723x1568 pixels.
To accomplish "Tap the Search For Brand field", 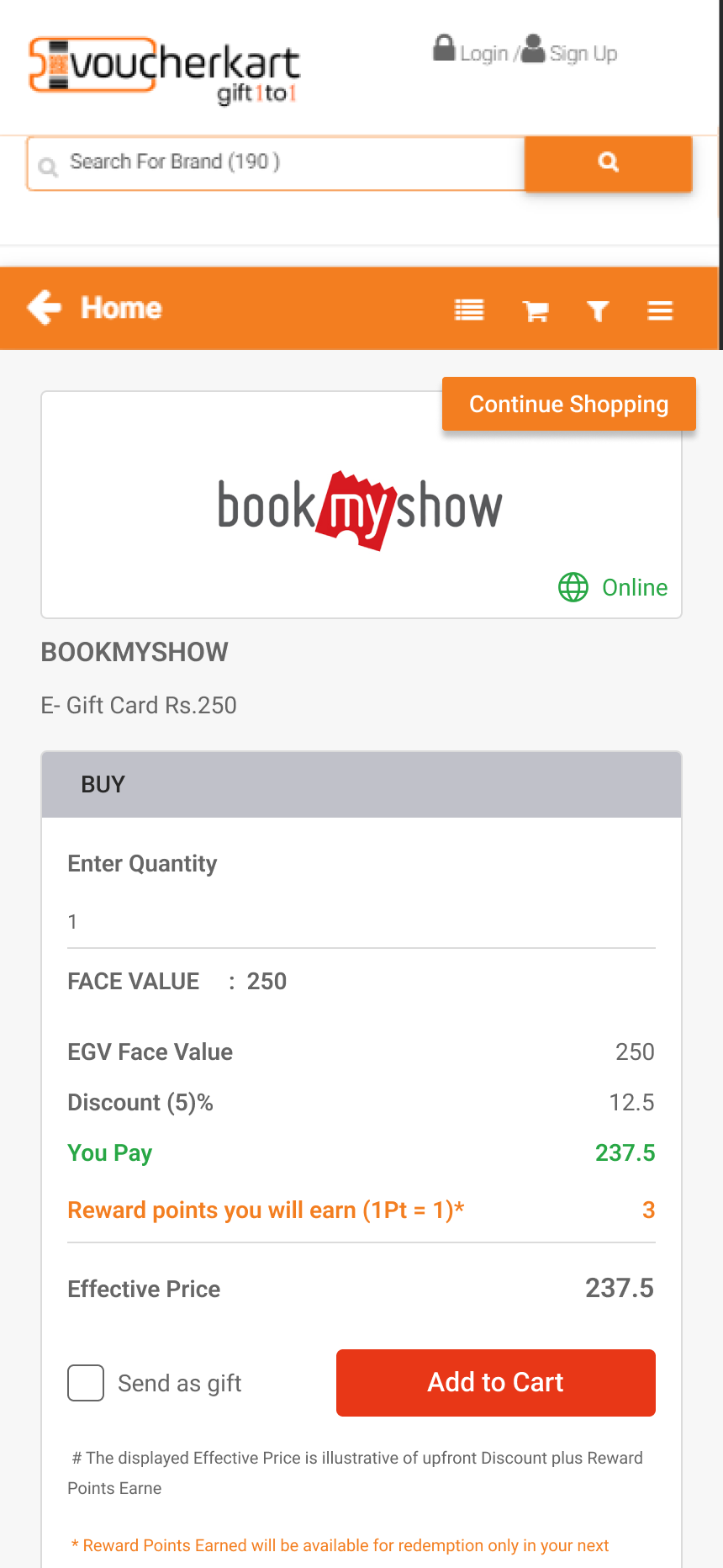I will click(276, 163).
